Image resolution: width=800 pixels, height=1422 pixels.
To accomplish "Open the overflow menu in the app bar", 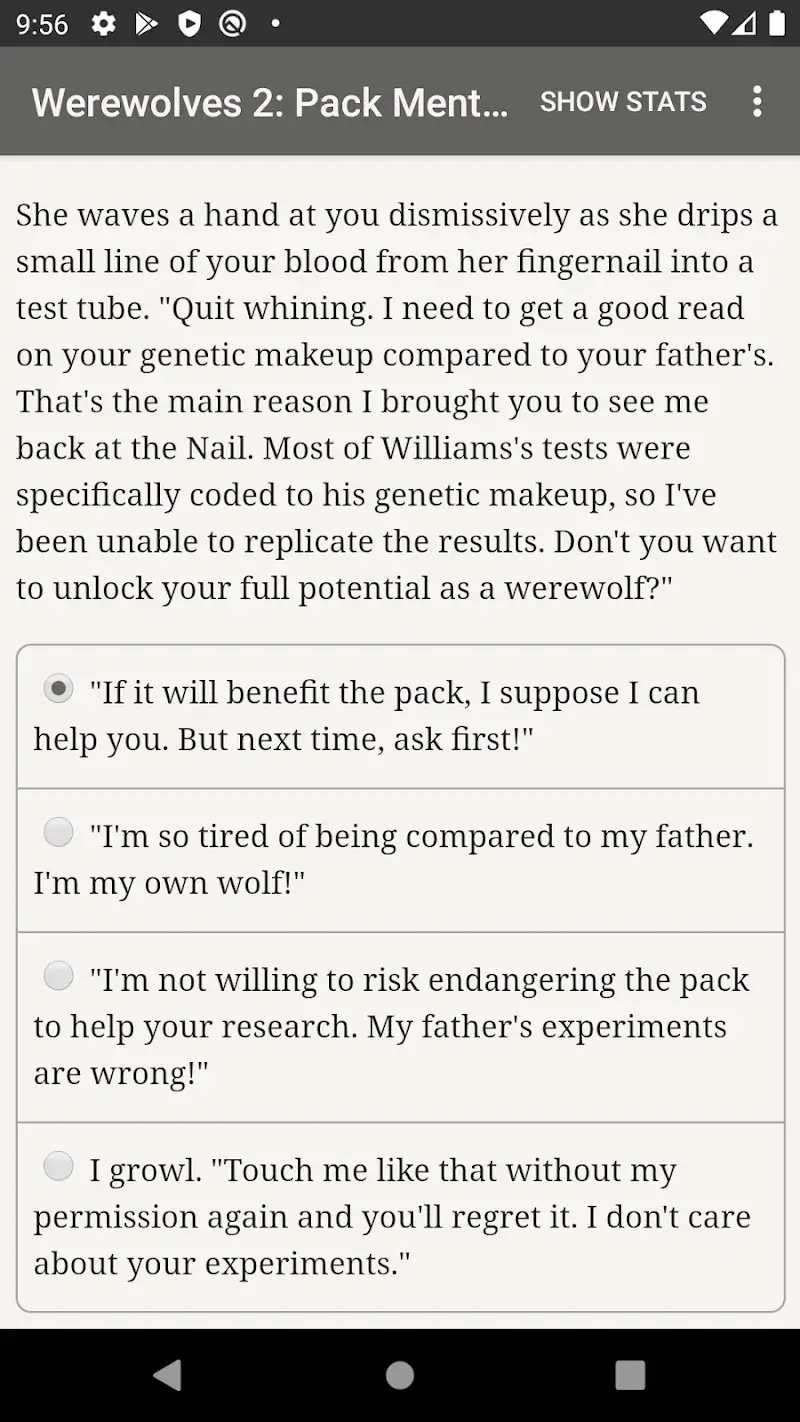I will coord(757,101).
